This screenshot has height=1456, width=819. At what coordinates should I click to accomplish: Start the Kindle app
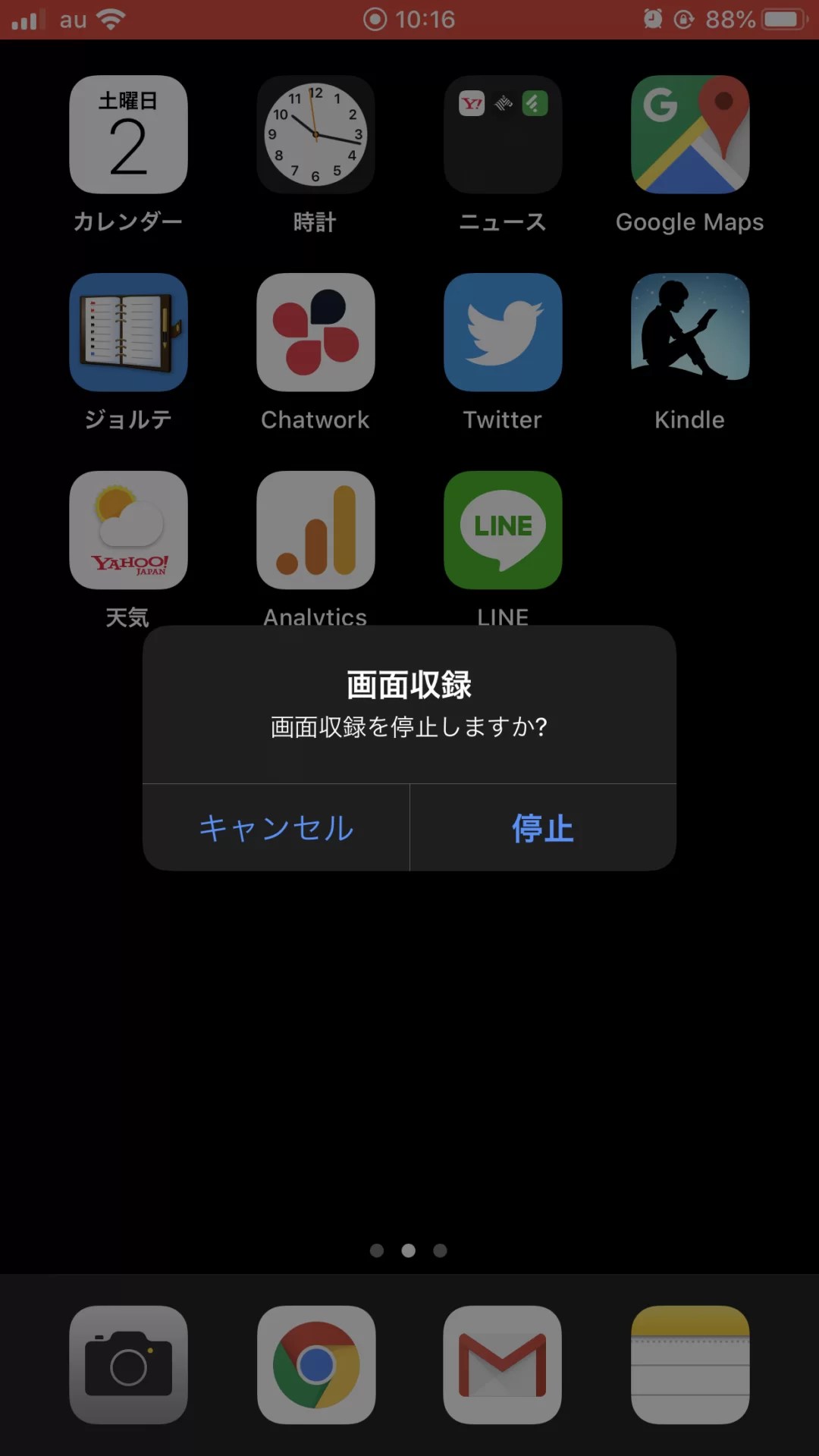(689, 331)
